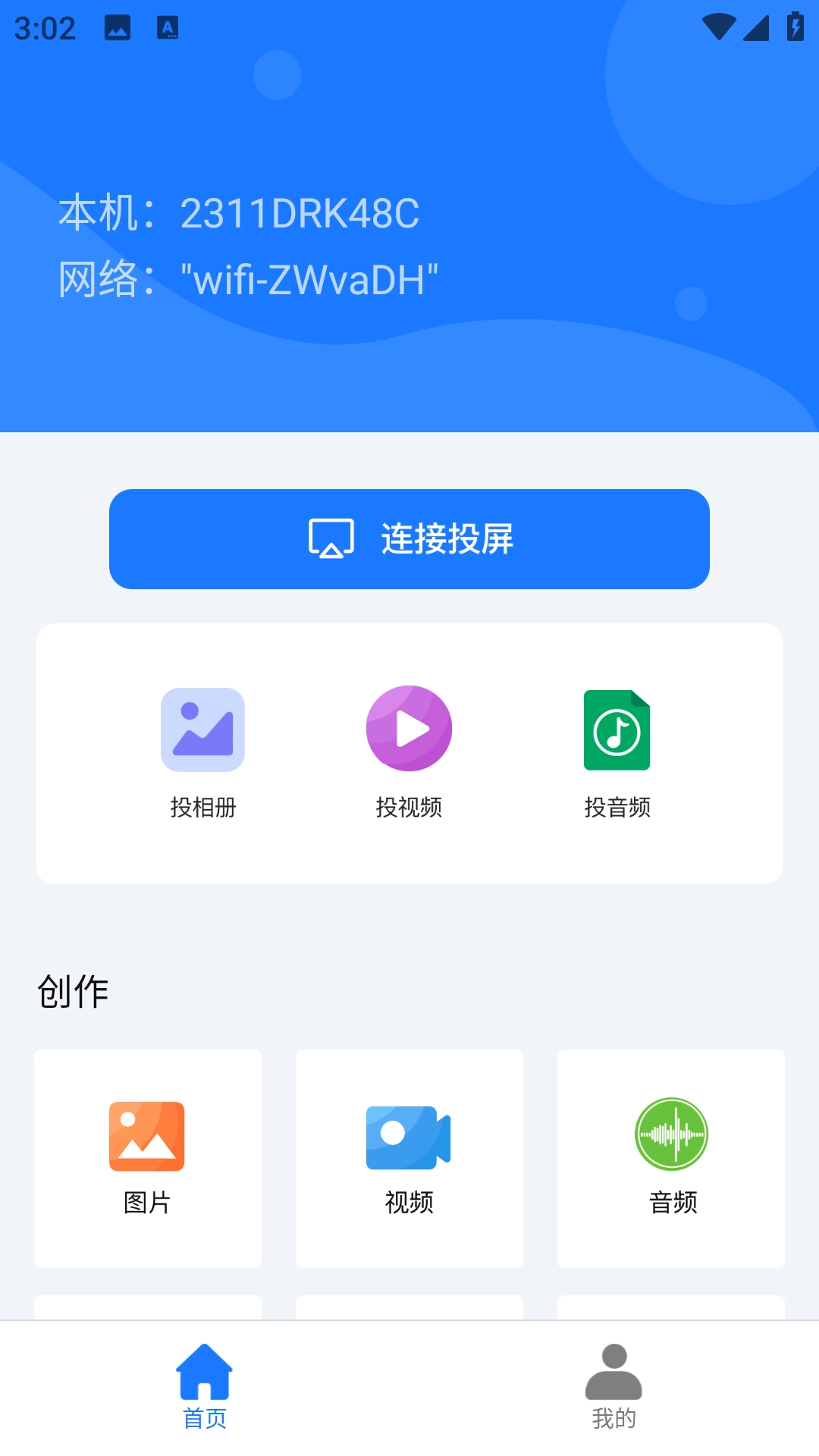Tap the 投音频 text label
The image size is (819, 1456).
click(615, 808)
